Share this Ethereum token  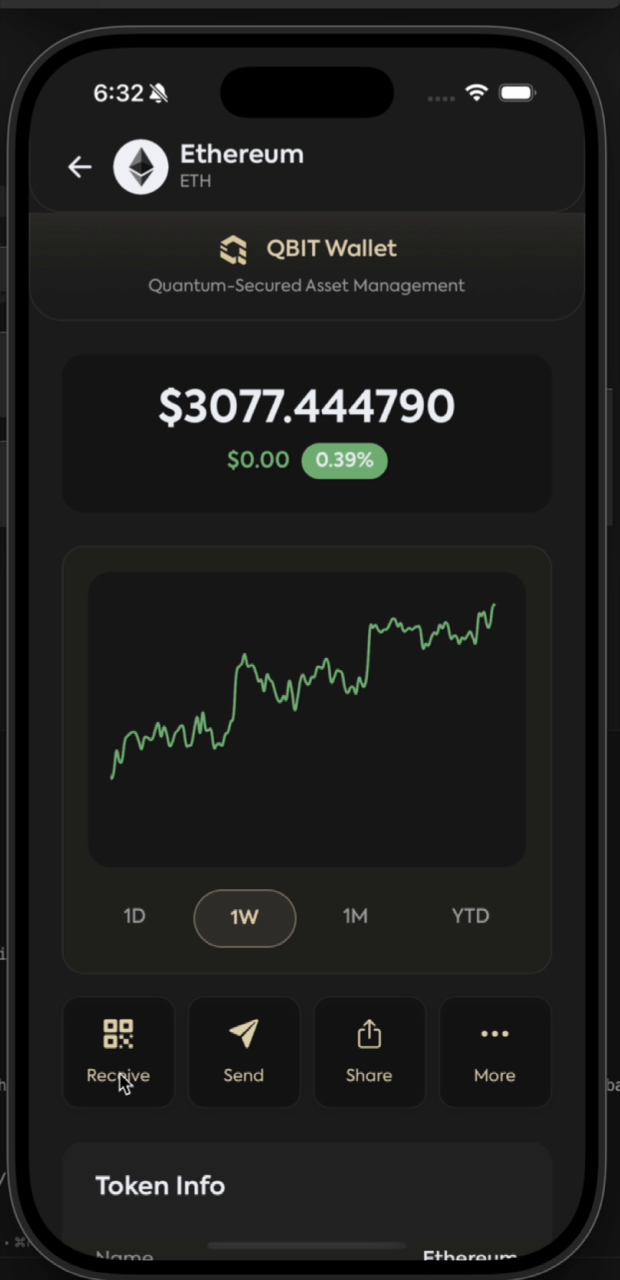[369, 1051]
